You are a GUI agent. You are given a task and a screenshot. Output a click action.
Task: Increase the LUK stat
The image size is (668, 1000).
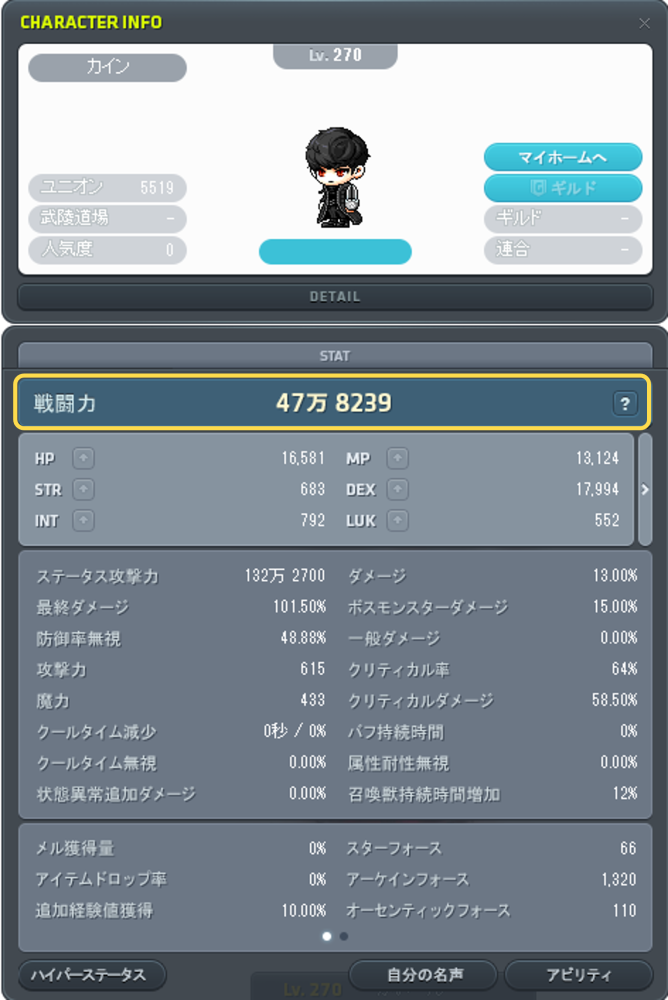[x=397, y=521]
